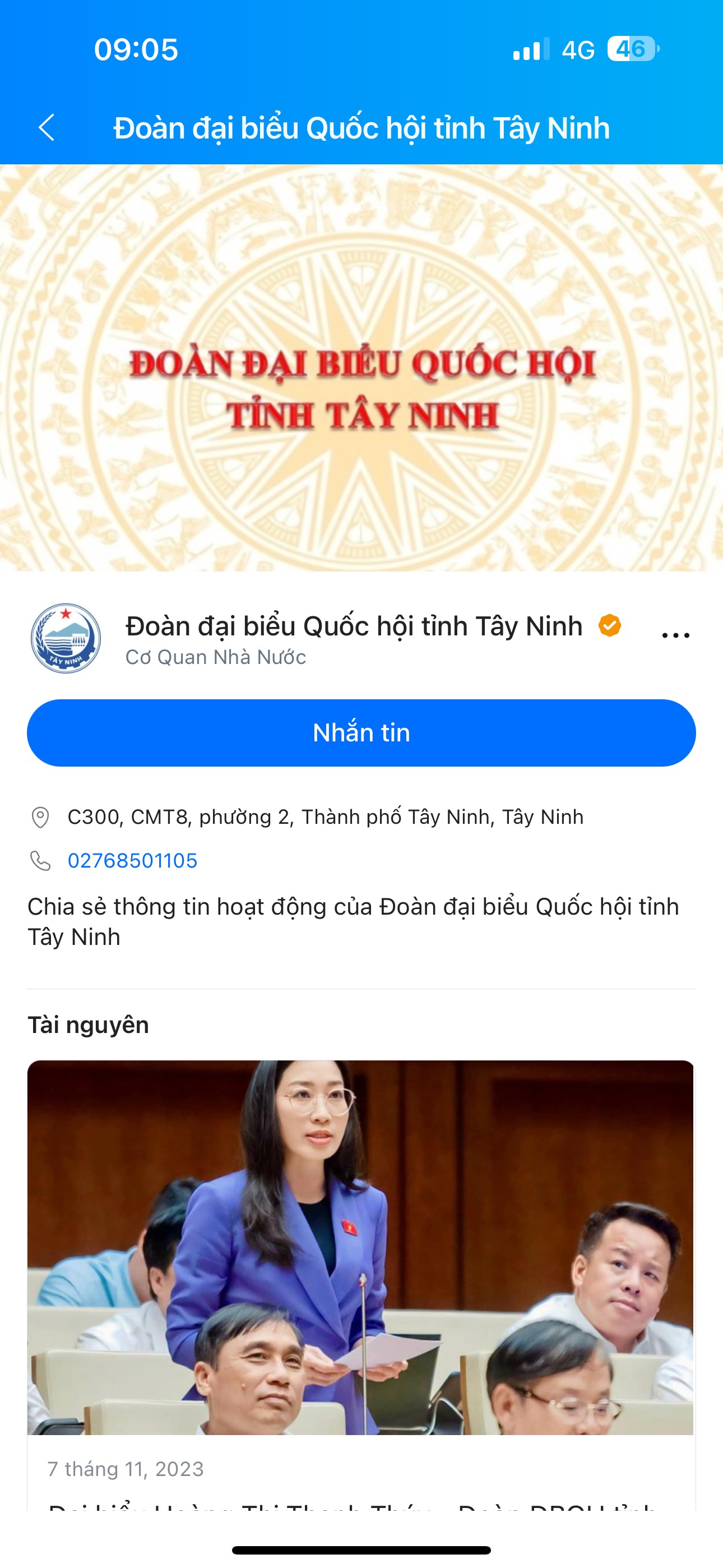Call the phone number 02768501105
This screenshot has height=1568, width=723.
click(132, 861)
